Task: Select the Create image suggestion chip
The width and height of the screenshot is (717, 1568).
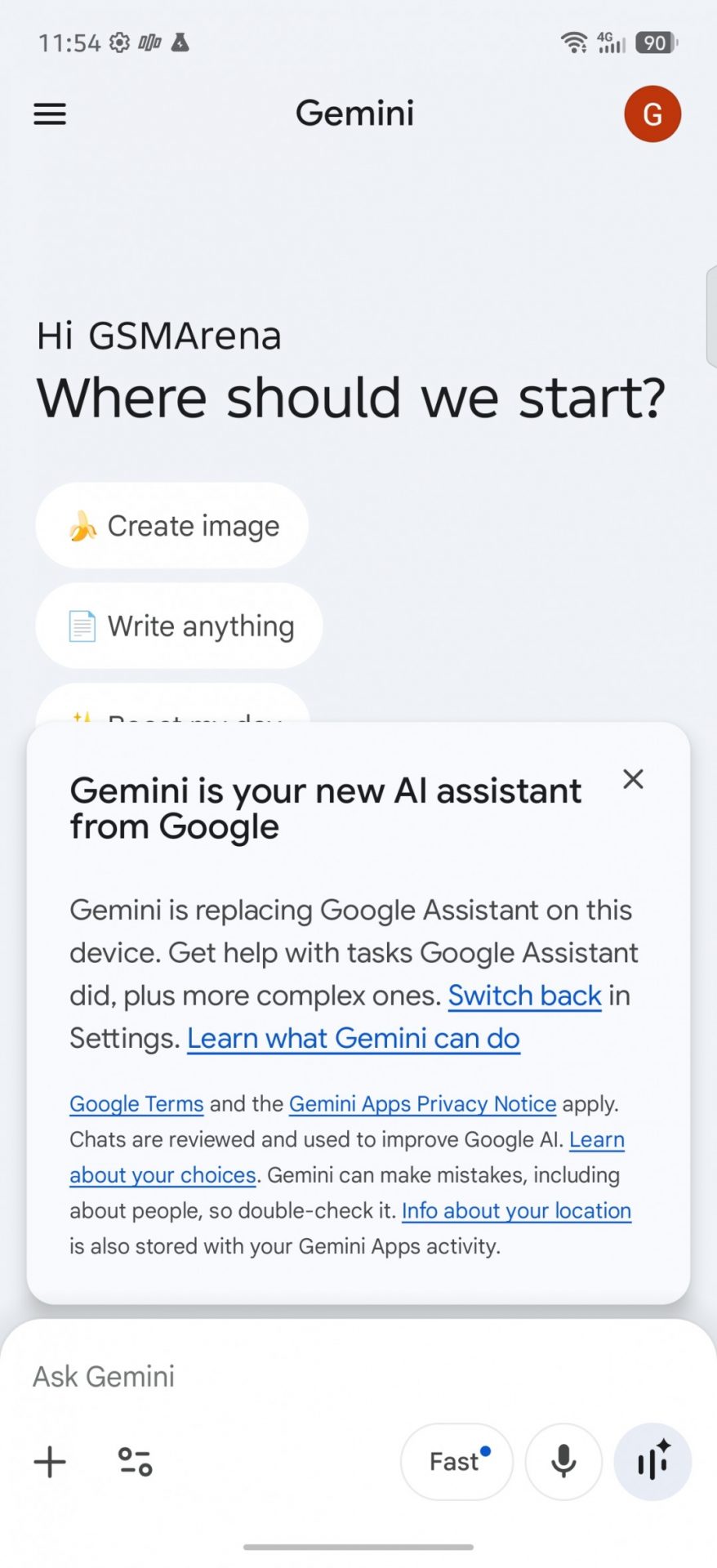Action: tap(172, 526)
